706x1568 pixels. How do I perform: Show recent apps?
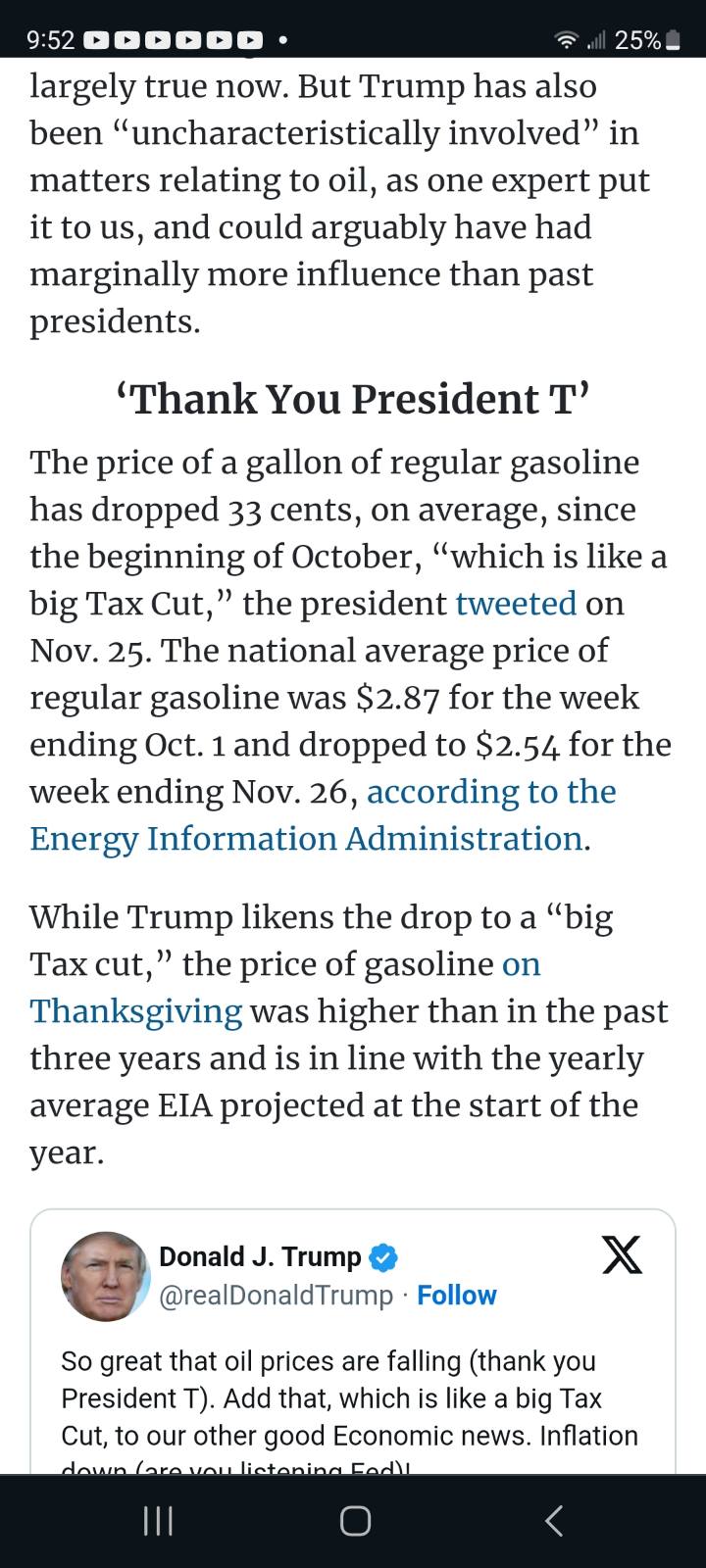(158, 1520)
